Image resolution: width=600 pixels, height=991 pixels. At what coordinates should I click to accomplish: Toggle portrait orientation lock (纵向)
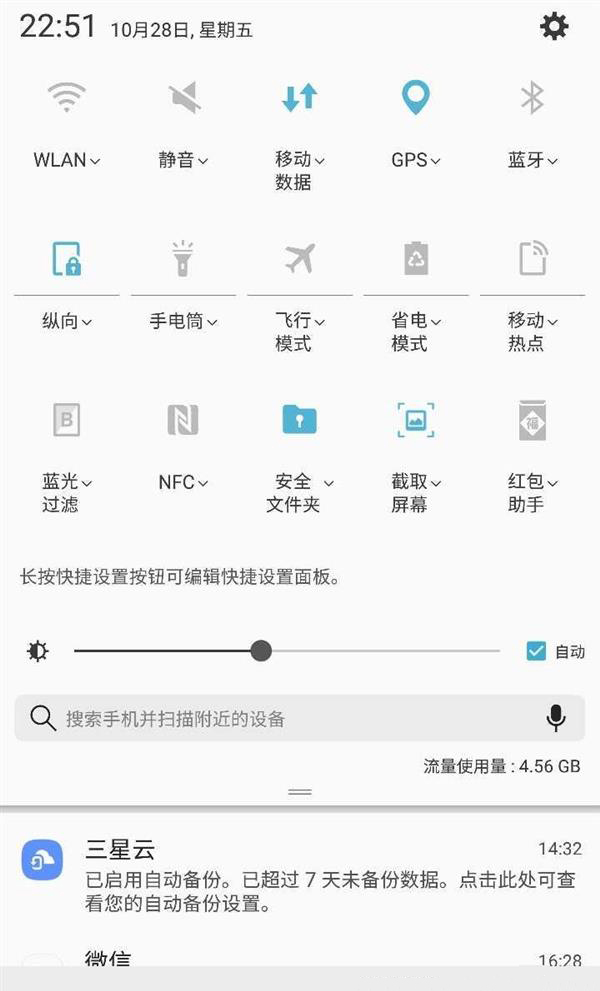click(67, 259)
